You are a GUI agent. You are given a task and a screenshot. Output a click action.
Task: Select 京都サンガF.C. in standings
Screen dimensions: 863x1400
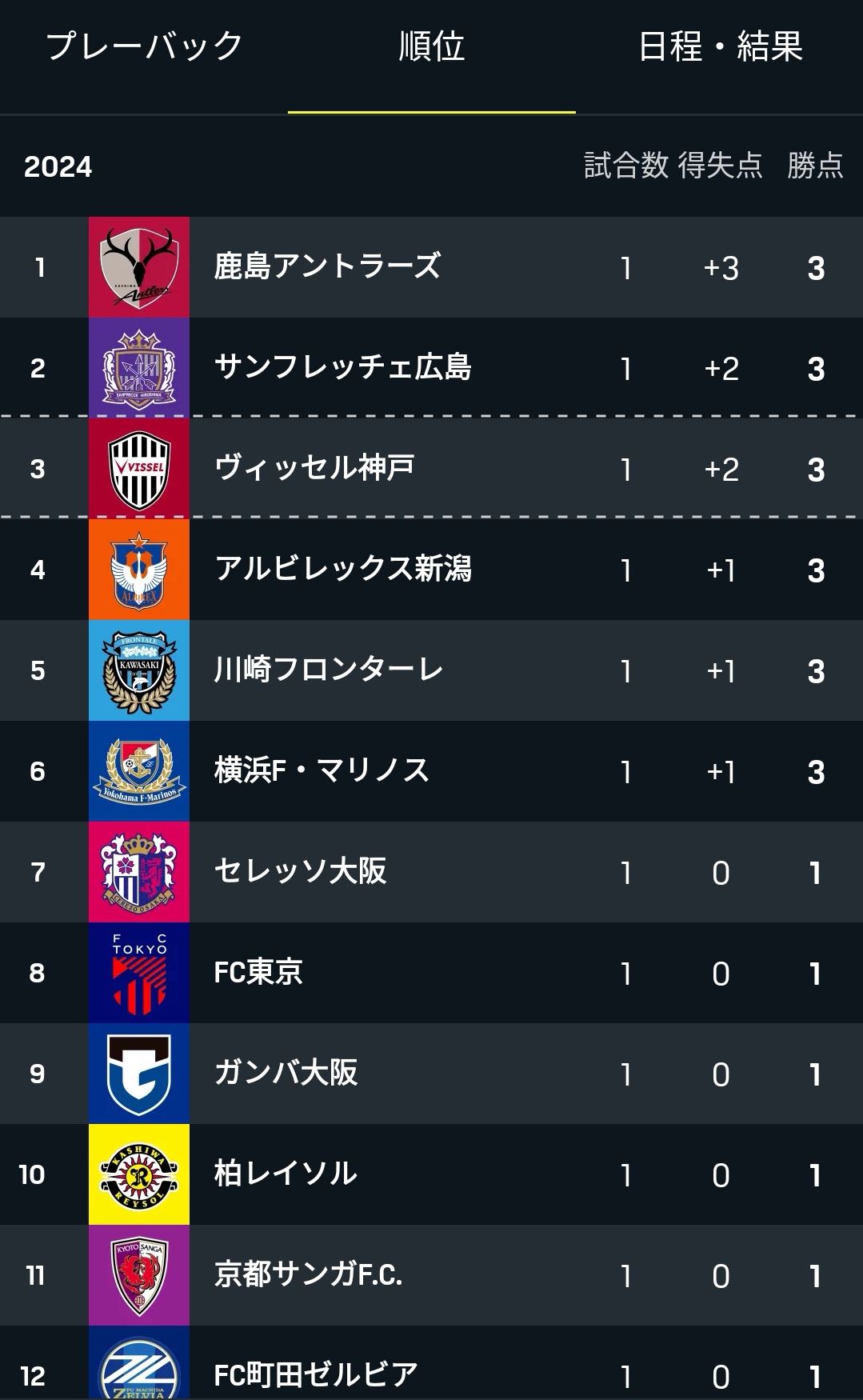click(431, 1275)
